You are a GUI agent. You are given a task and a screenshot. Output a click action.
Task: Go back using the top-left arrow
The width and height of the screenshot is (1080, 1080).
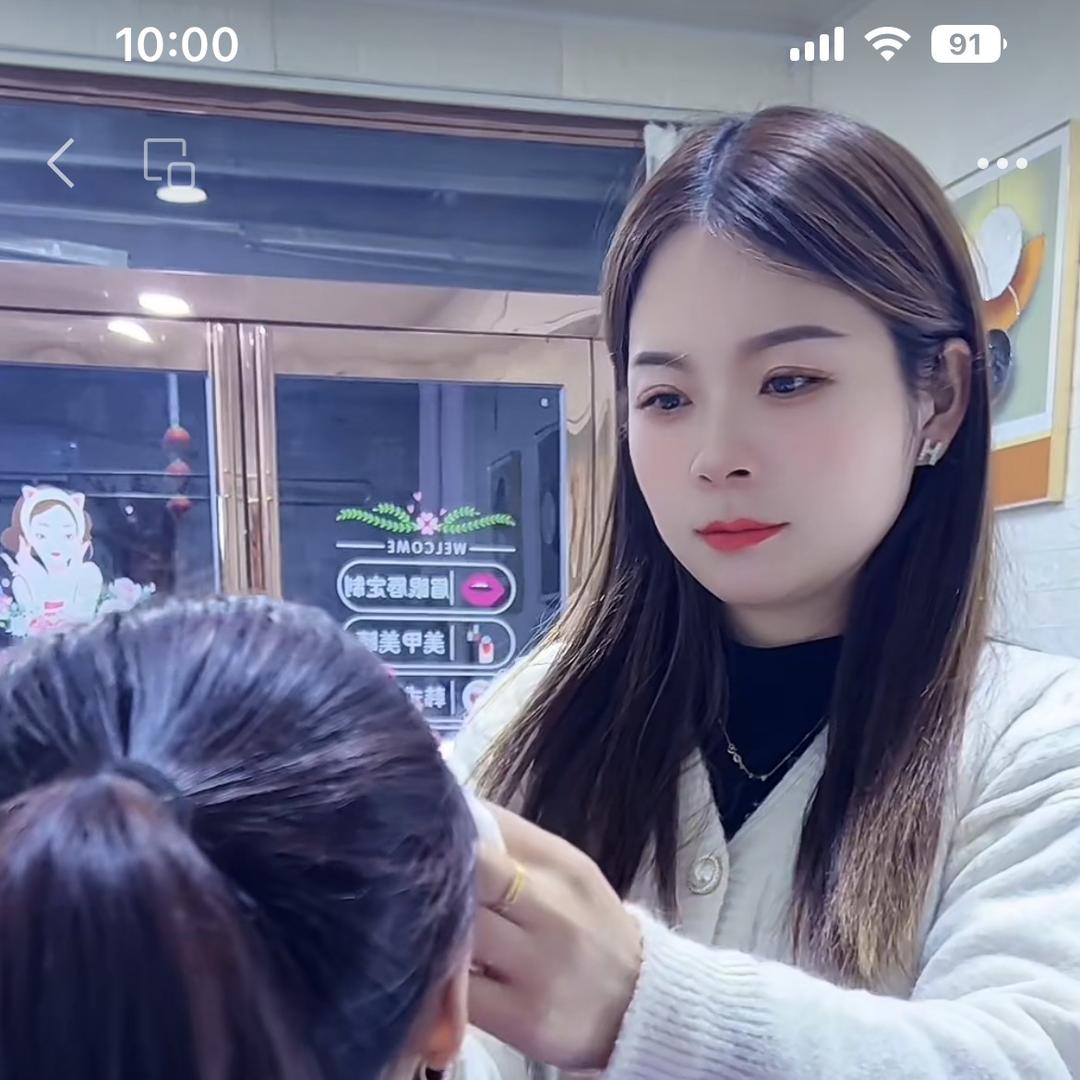(x=61, y=163)
